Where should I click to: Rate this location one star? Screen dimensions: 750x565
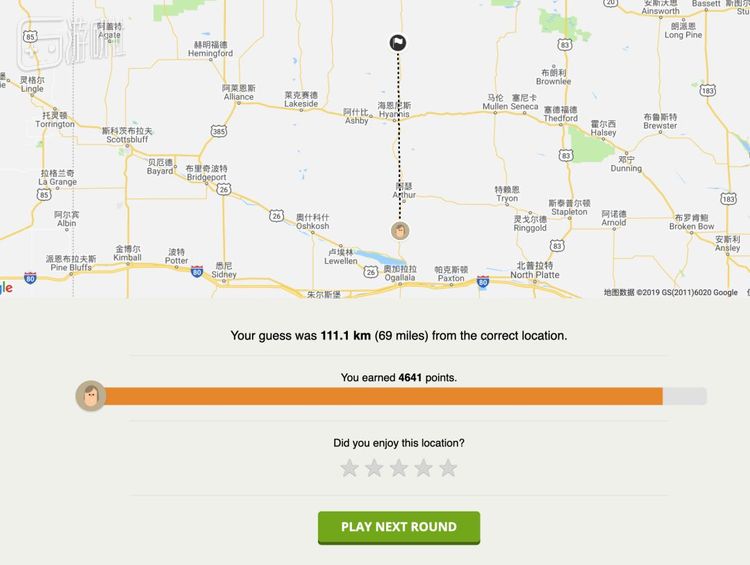click(x=350, y=468)
